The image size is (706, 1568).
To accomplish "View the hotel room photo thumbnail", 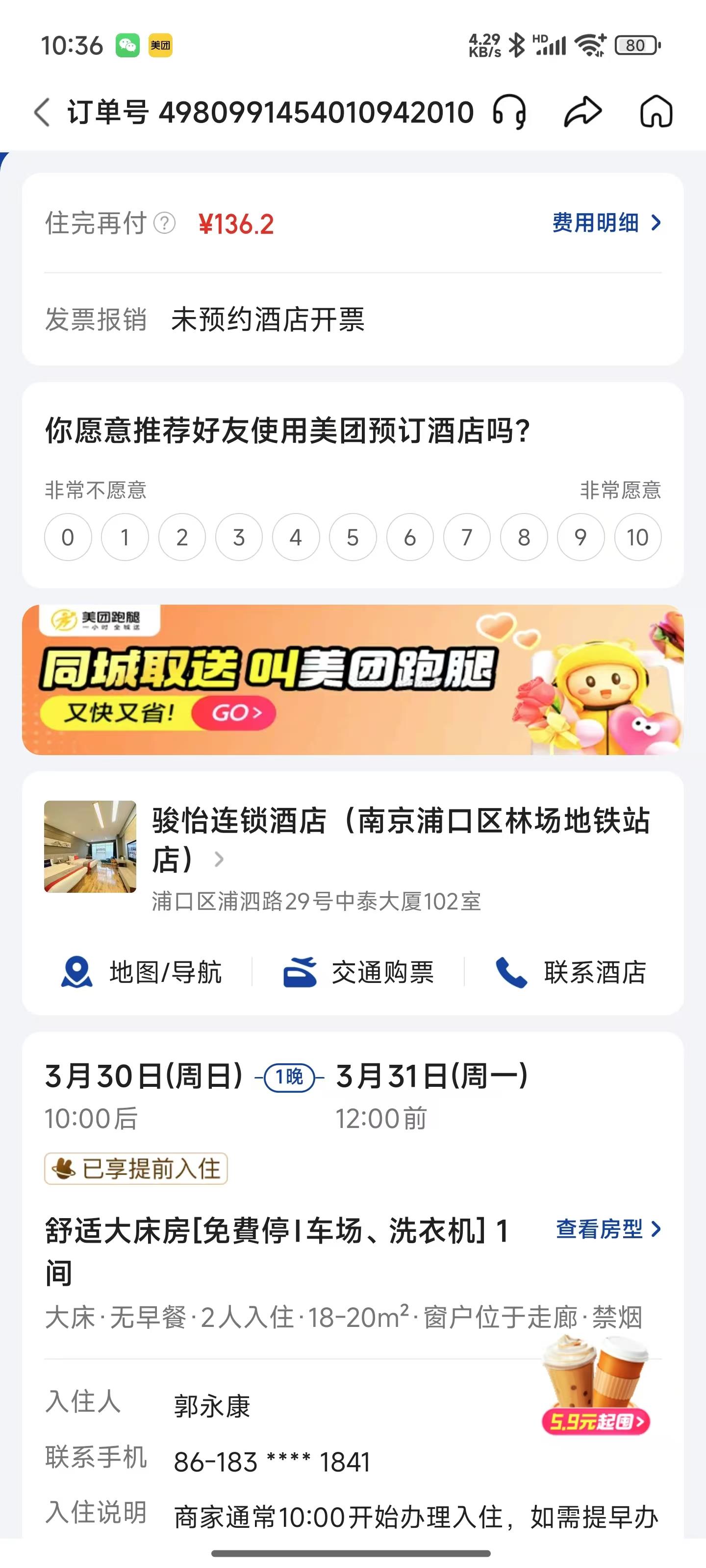I will pos(90,846).
